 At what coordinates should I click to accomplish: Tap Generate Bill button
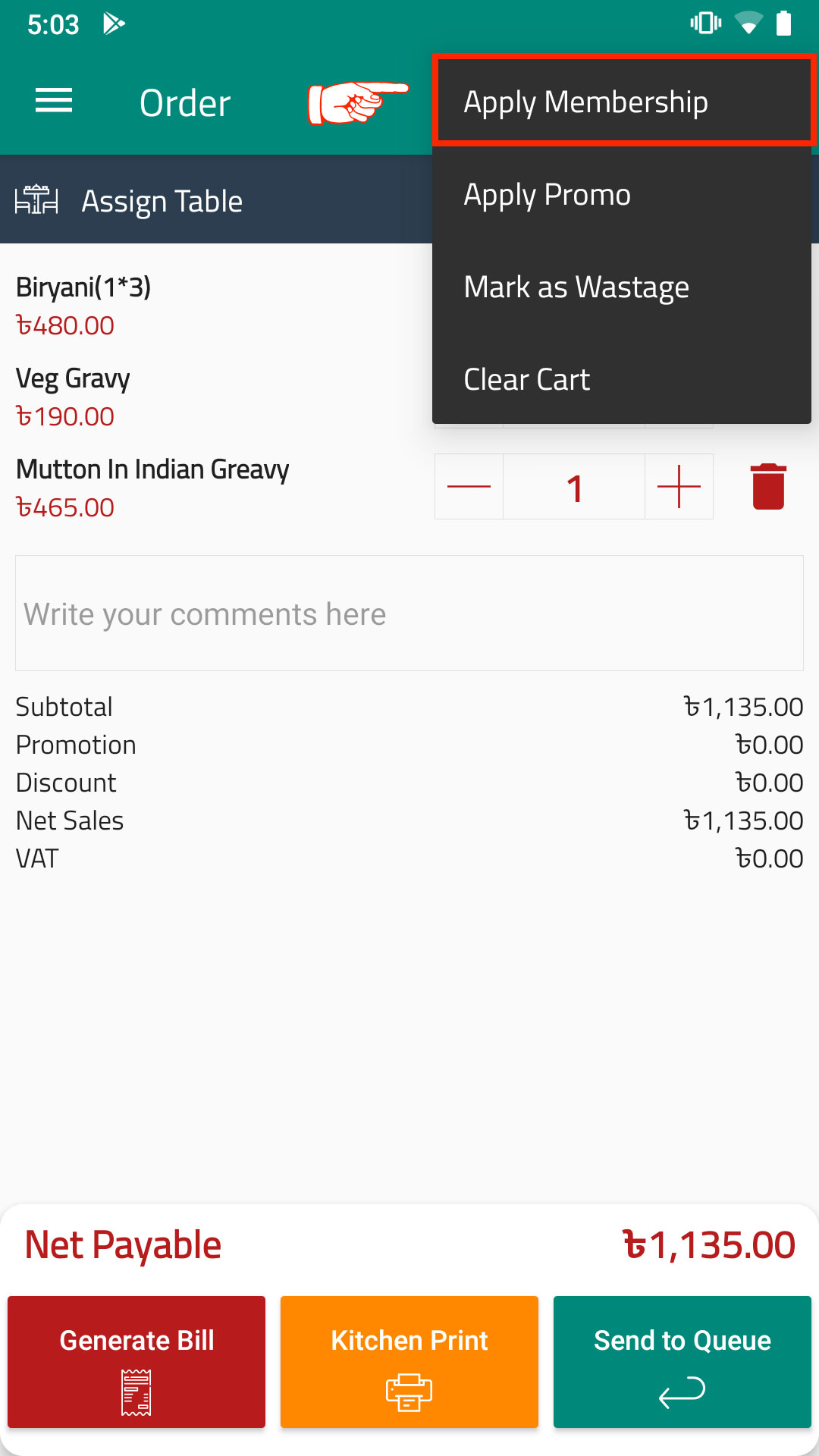click(x=136, y=1362)
